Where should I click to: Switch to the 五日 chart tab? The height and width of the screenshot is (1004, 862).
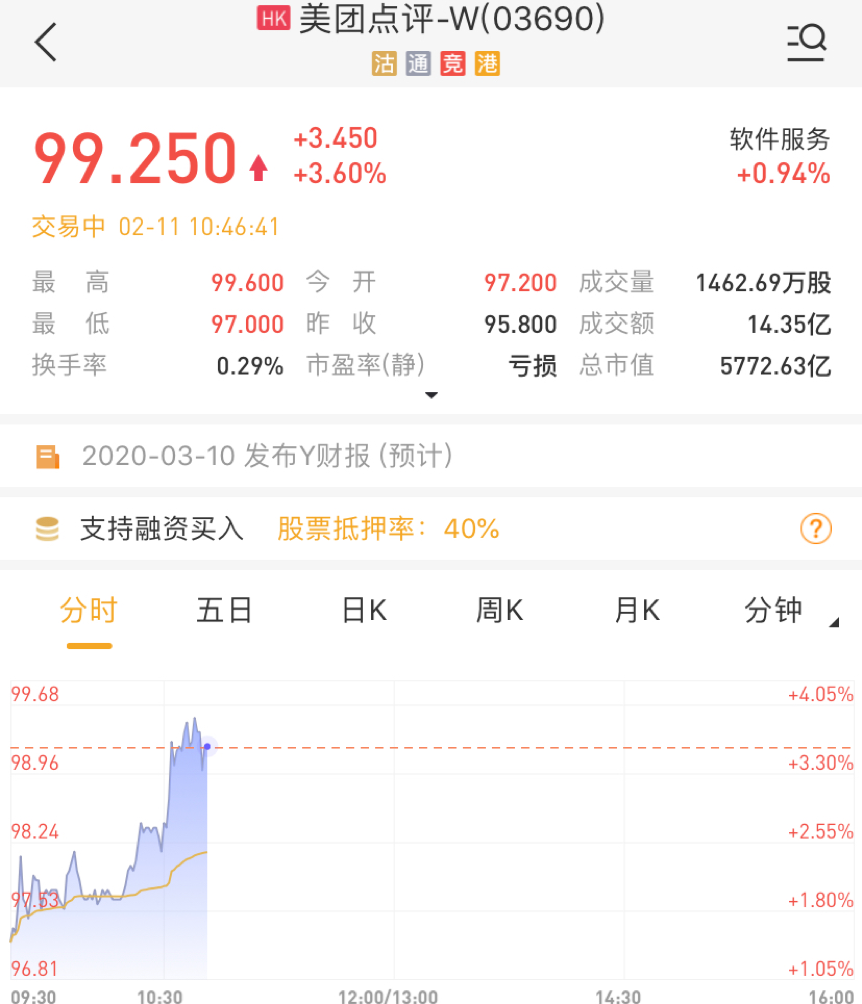[x=225, y=610]
